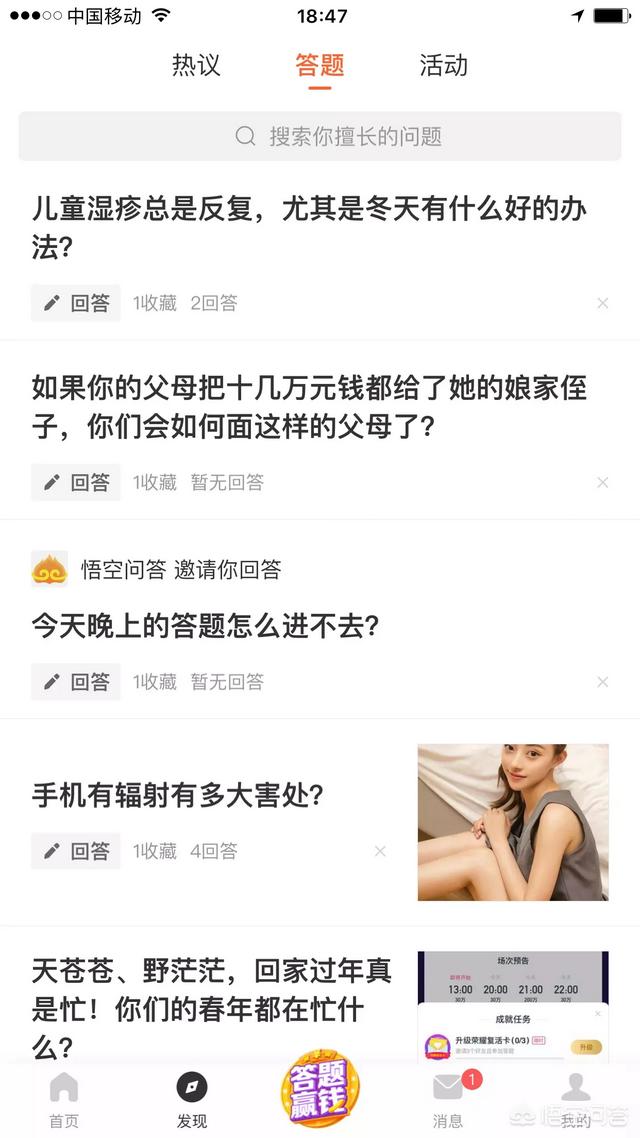Dismiss the 今天晚上的答题 question
The image size is (640, 1138).
pyautogui.click(x=602, y=682)
